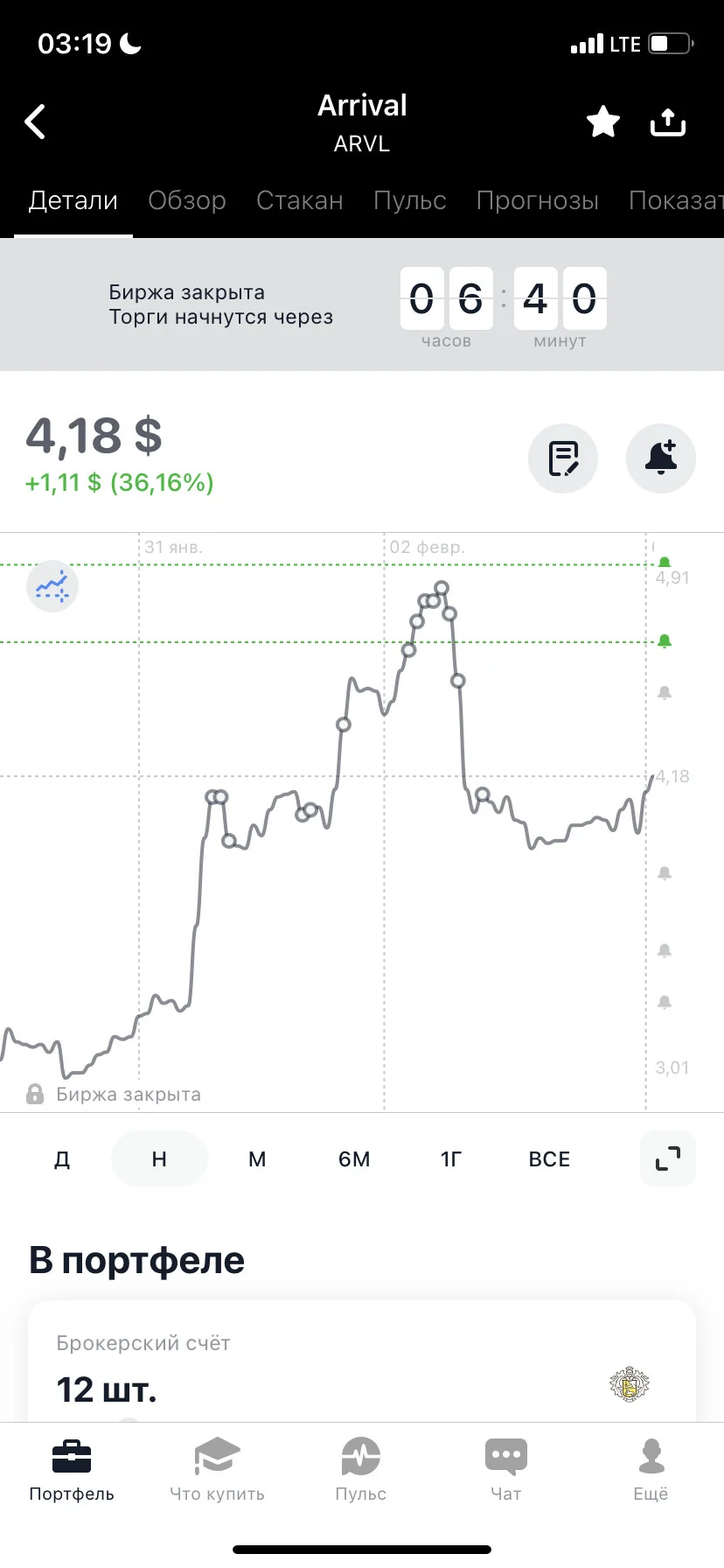Image resolution: width=724 pixels, height=1568 pixels.
Task: Switch to the Пульс top tab
Action: click(410, 200)
